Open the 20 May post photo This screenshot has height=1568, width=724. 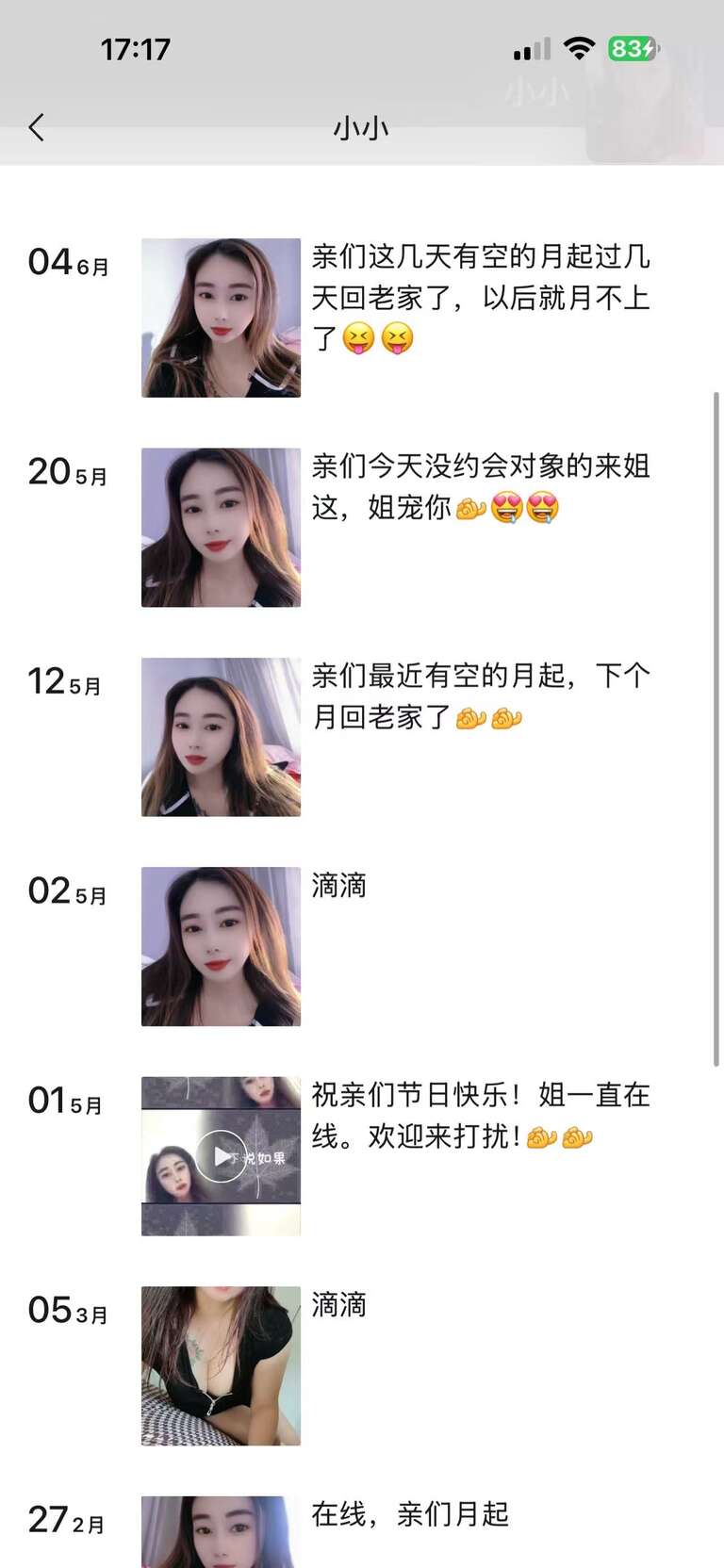pyautogui.click(x=221, y=528)
